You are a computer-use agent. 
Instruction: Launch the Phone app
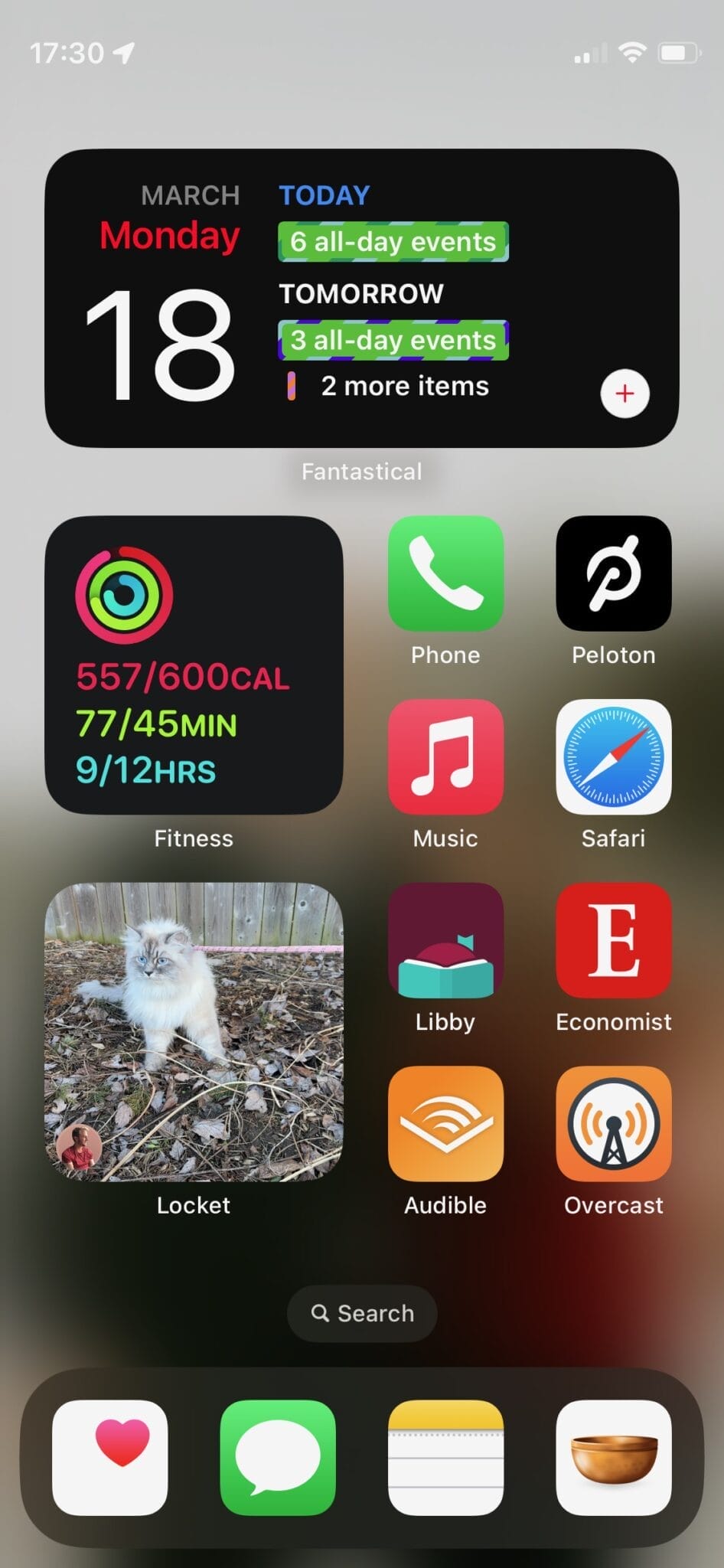tap(445, 573)
